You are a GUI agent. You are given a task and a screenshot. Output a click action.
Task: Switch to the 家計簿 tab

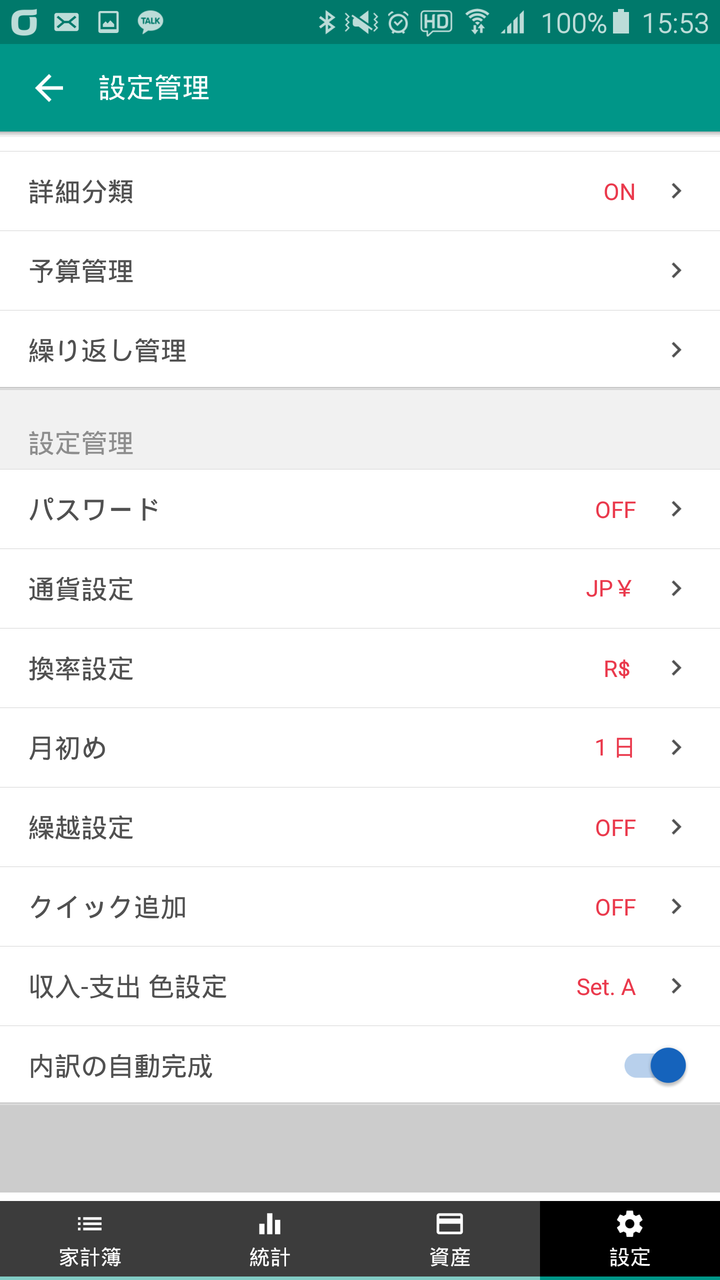pyautogui.click(x=90, y=1240)
